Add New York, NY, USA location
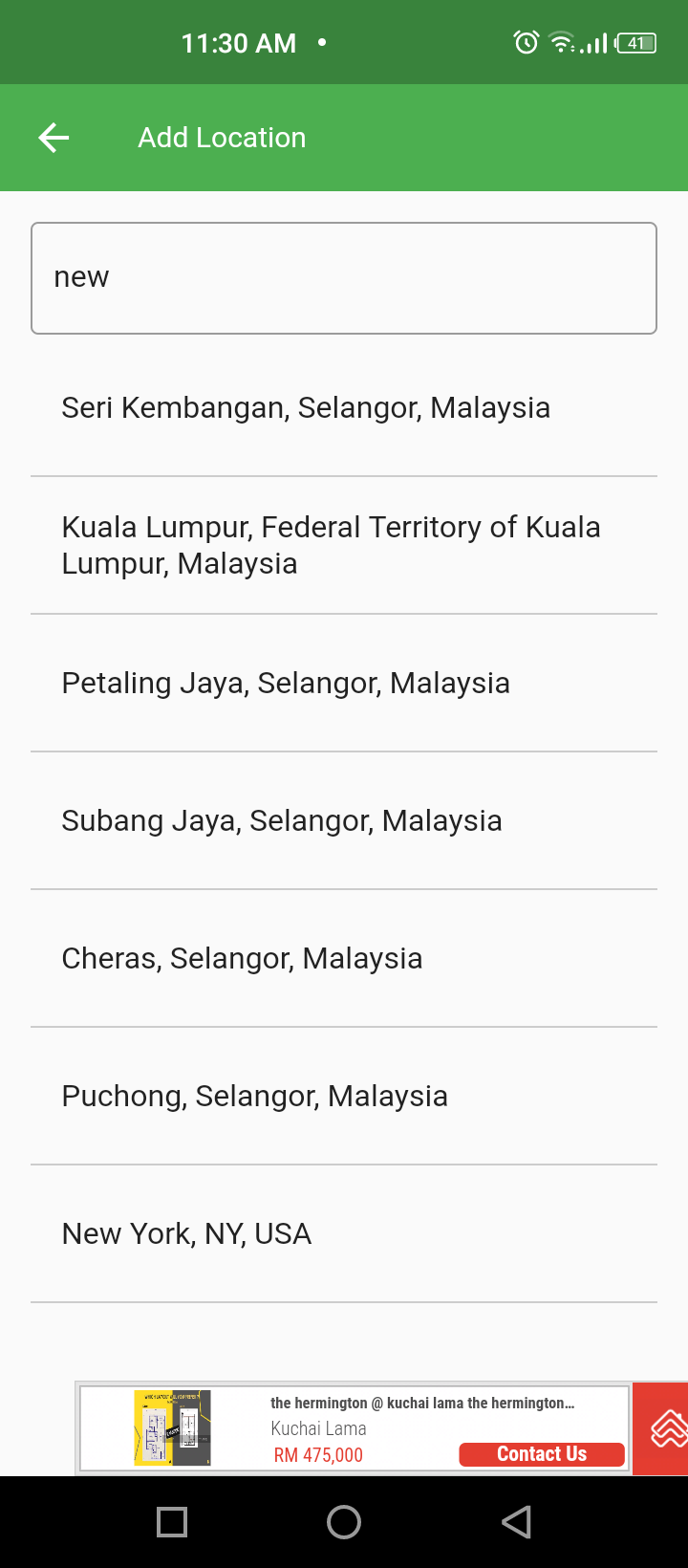The image size is (688, 1568). point(186,1234)
